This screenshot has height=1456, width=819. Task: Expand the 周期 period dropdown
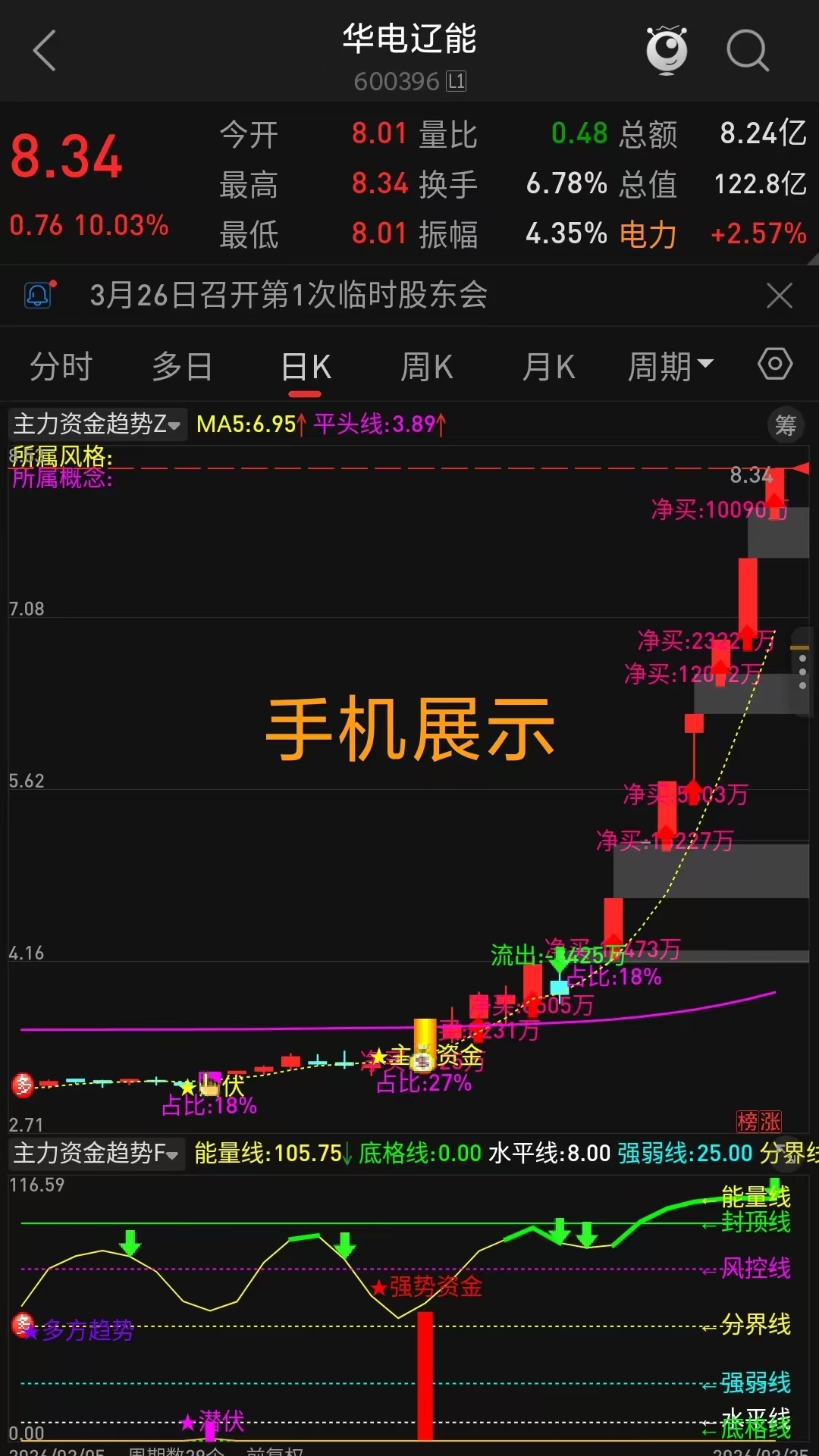pos(670,368)
